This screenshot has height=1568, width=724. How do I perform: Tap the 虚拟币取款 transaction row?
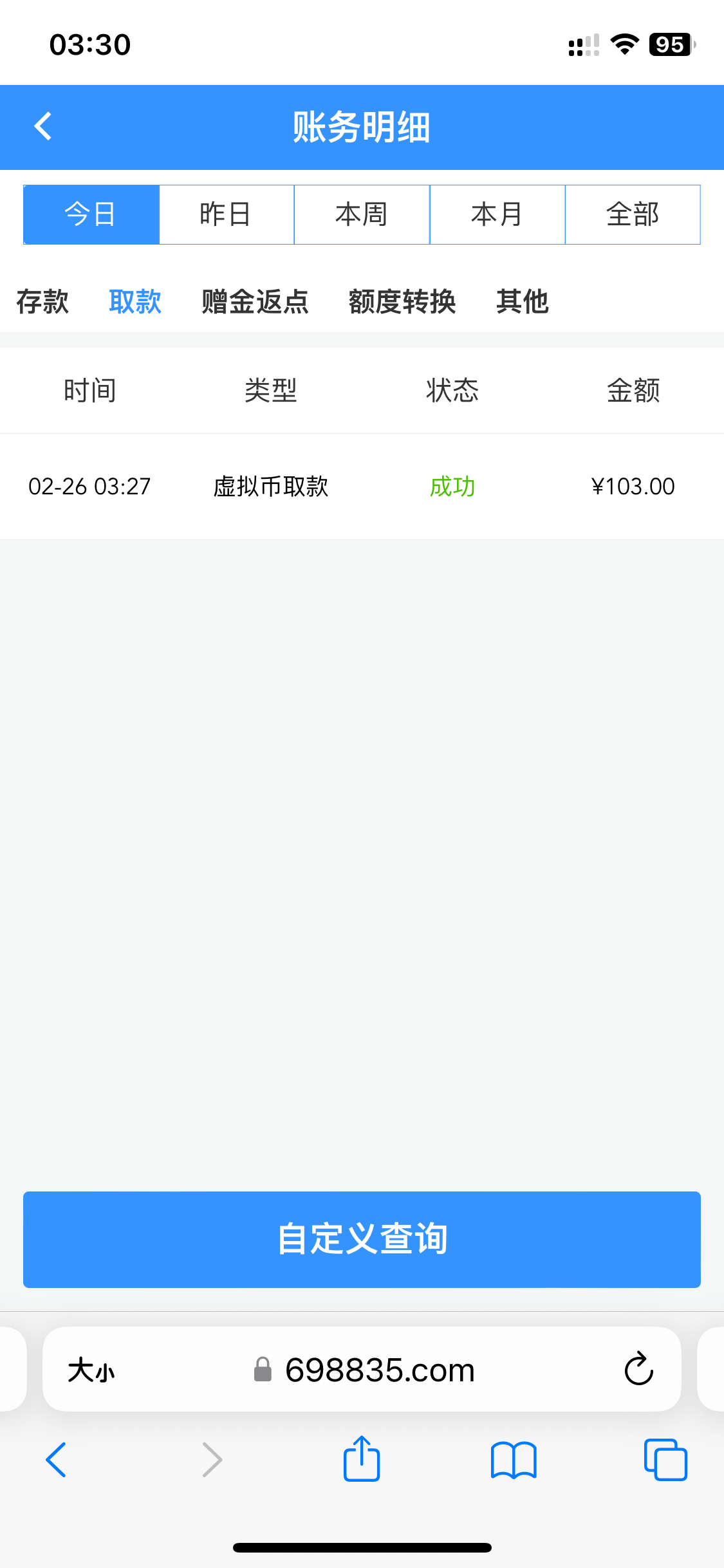[x=362, y=487]
